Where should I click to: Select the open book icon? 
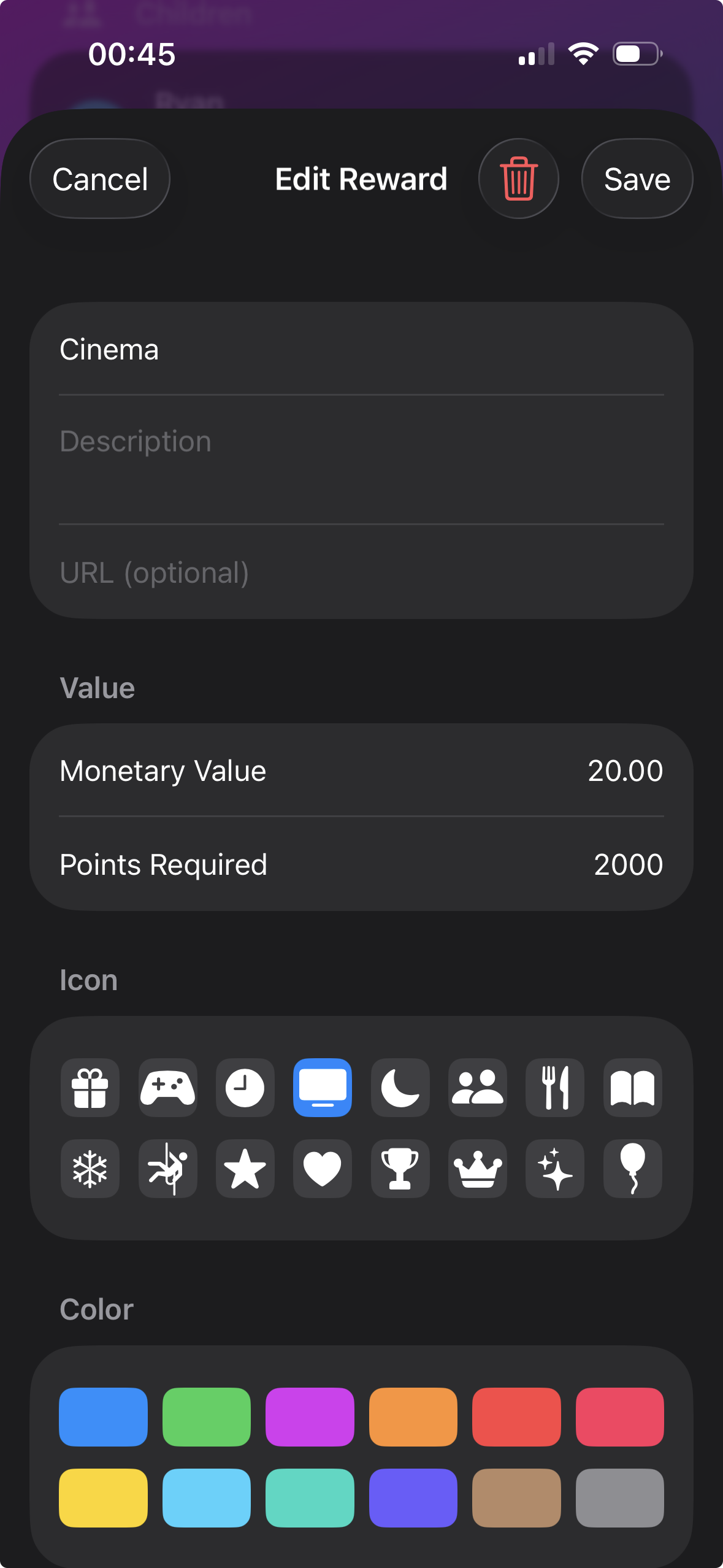pyautogui.click(x=632, y=1088)
